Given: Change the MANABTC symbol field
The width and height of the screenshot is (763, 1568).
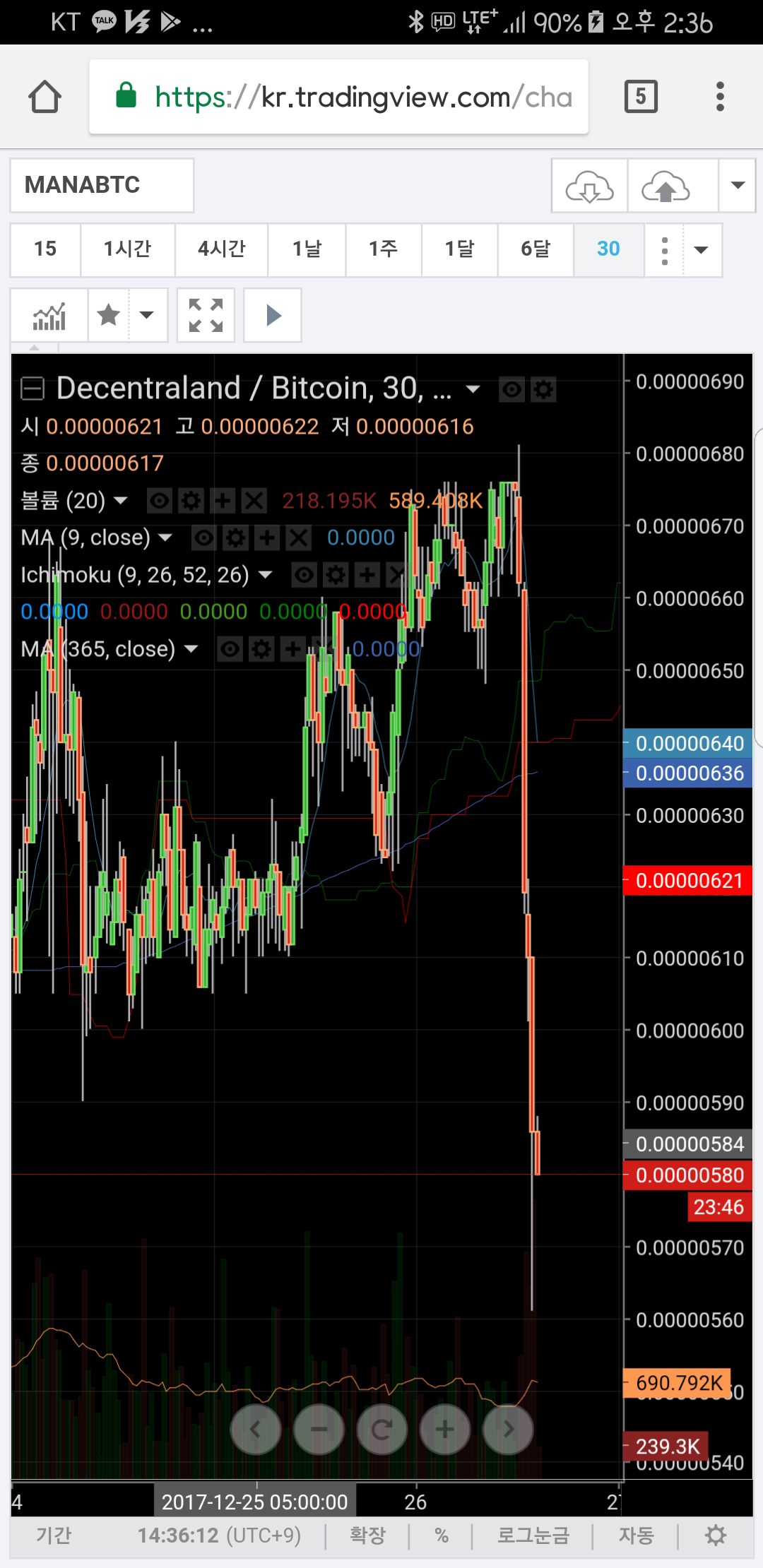Looking at the screenshot, I should coord(102,185).
